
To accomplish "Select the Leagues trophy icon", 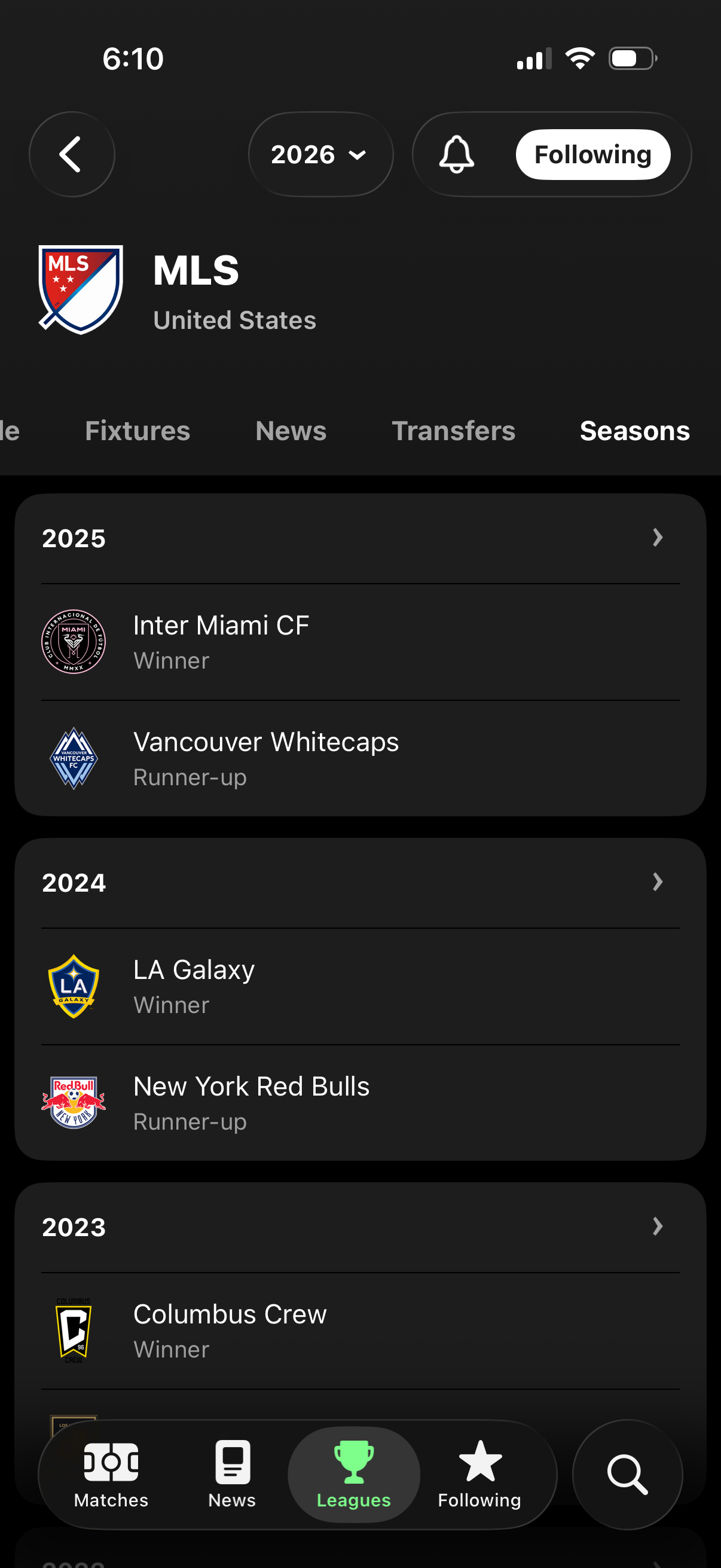I will pyautogui.click(x=353, y=1468).
